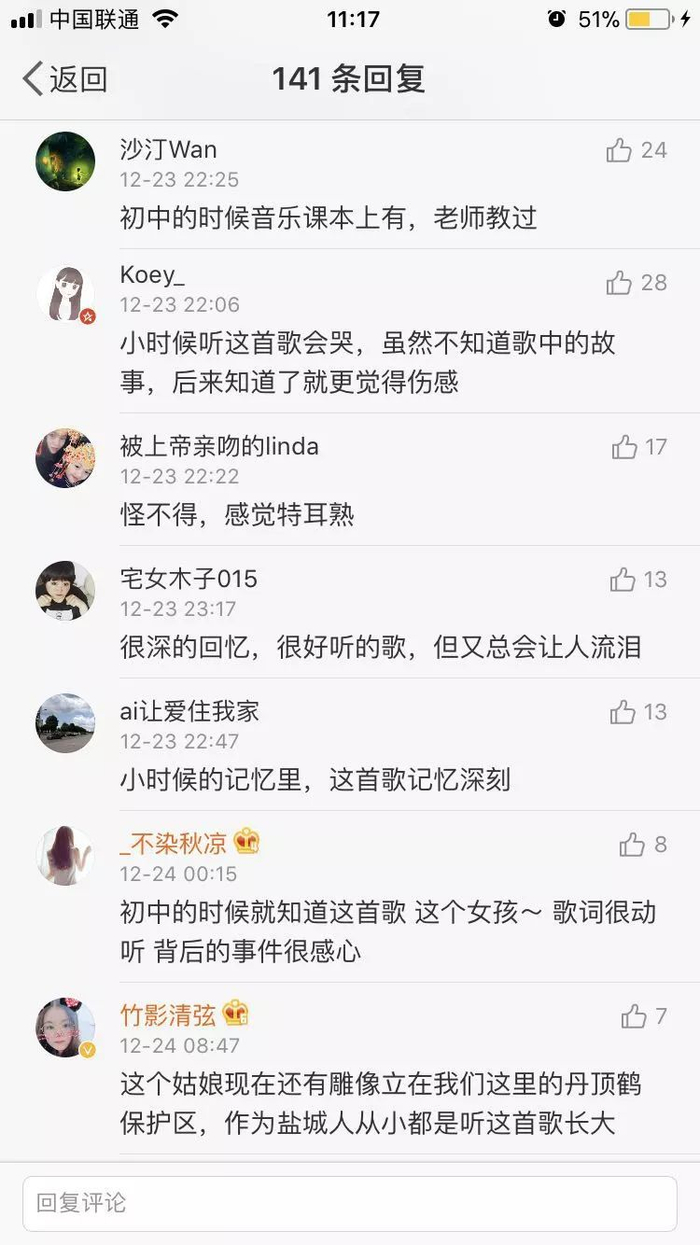This screenshot has width=700, height=1245.
Task: View 被上帝亲吻的linda's profile avatar
Action: coord(65,458)
